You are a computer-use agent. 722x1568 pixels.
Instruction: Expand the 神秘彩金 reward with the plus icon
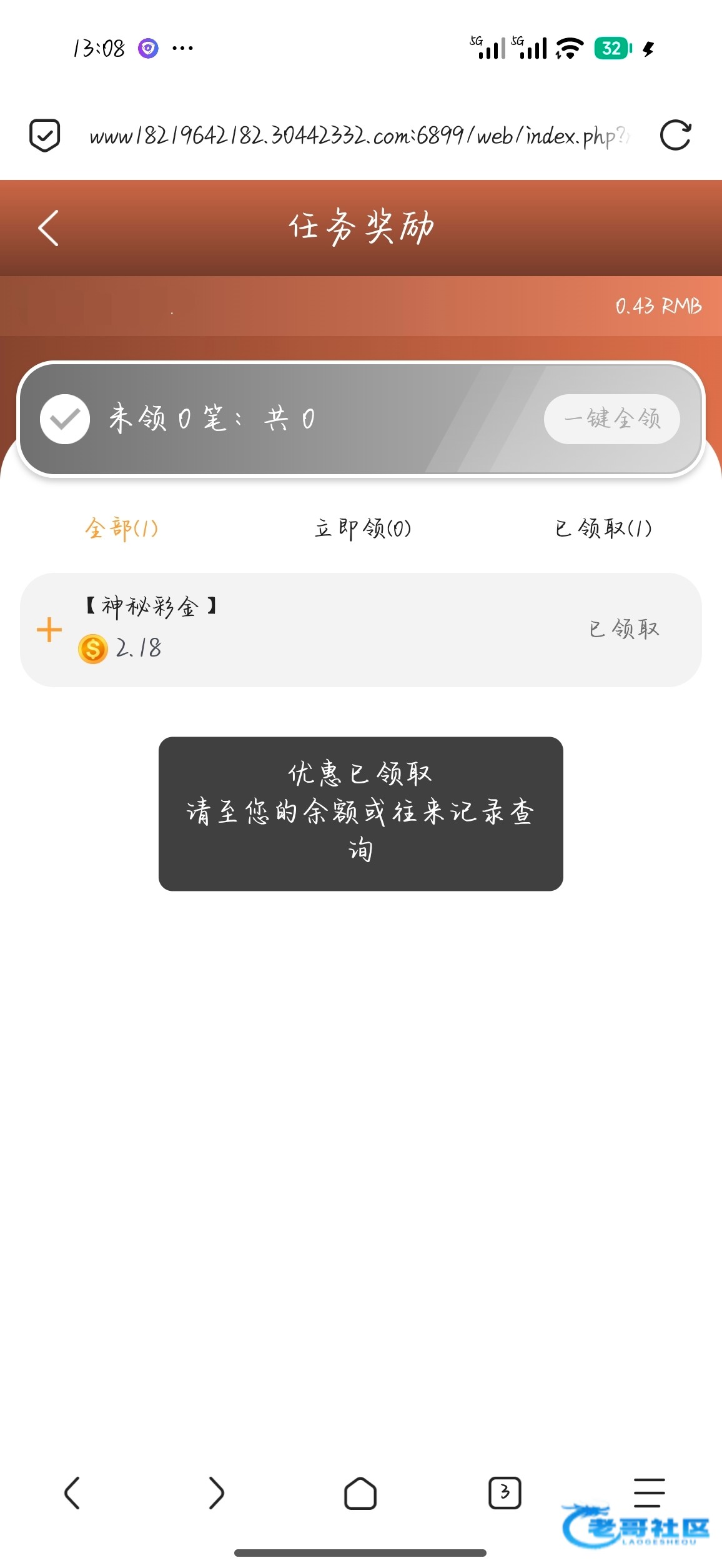pos(49,630)
